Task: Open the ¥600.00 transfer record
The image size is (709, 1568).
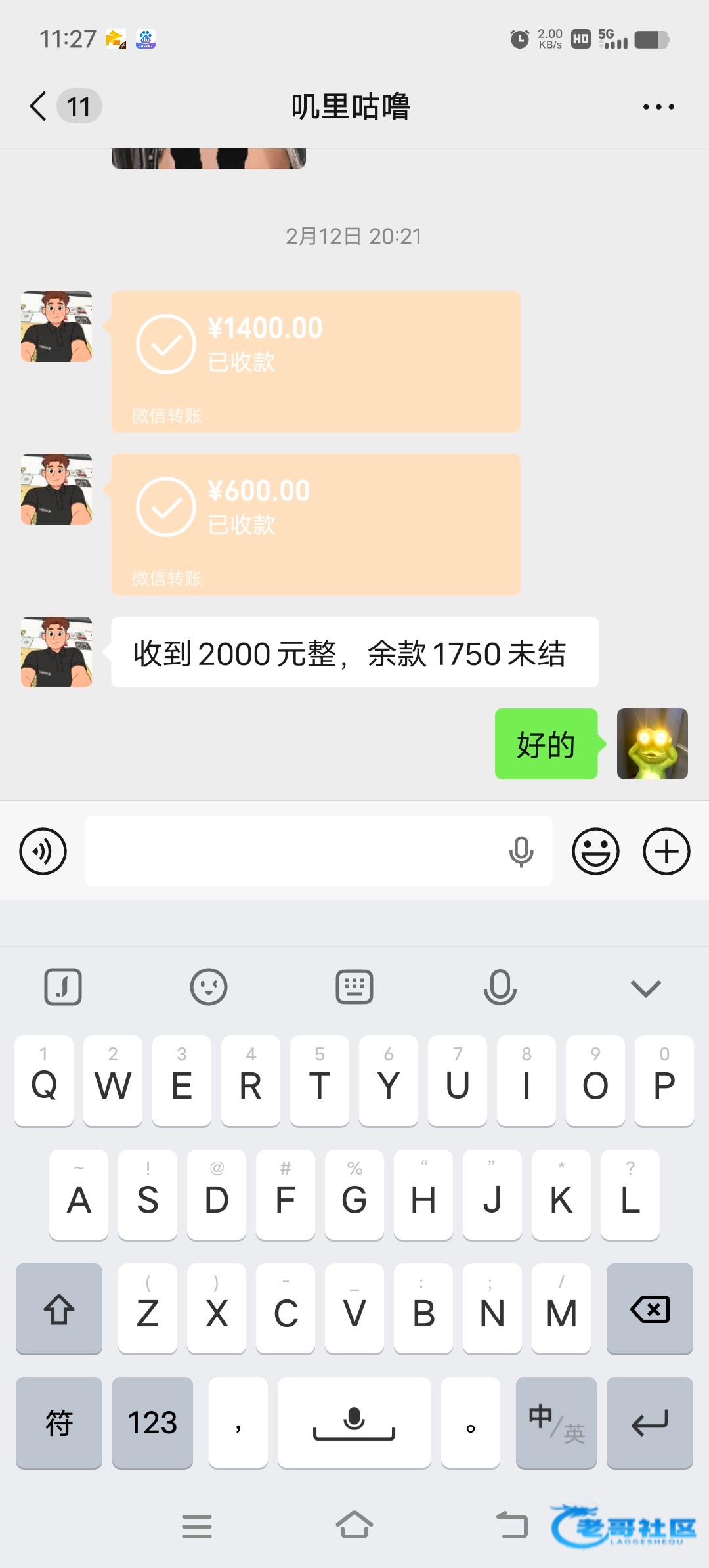Action: tap(315, 524)
